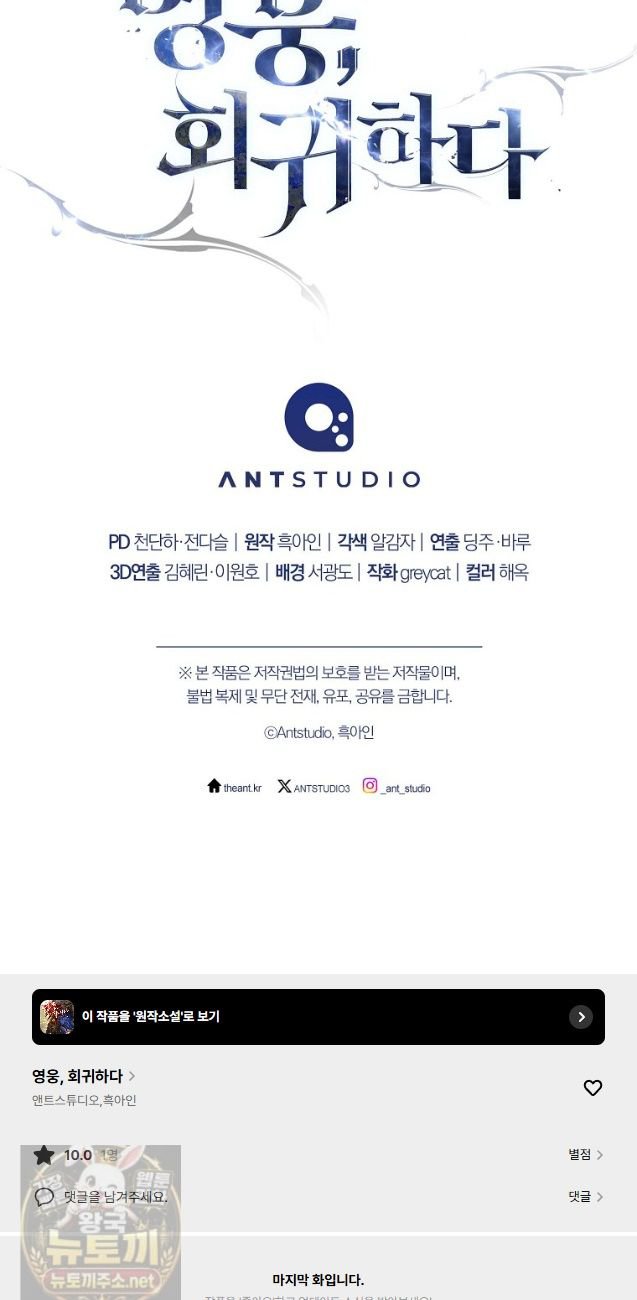Open the '원작소설'로 보기 banner

[x=318, y=1017]
